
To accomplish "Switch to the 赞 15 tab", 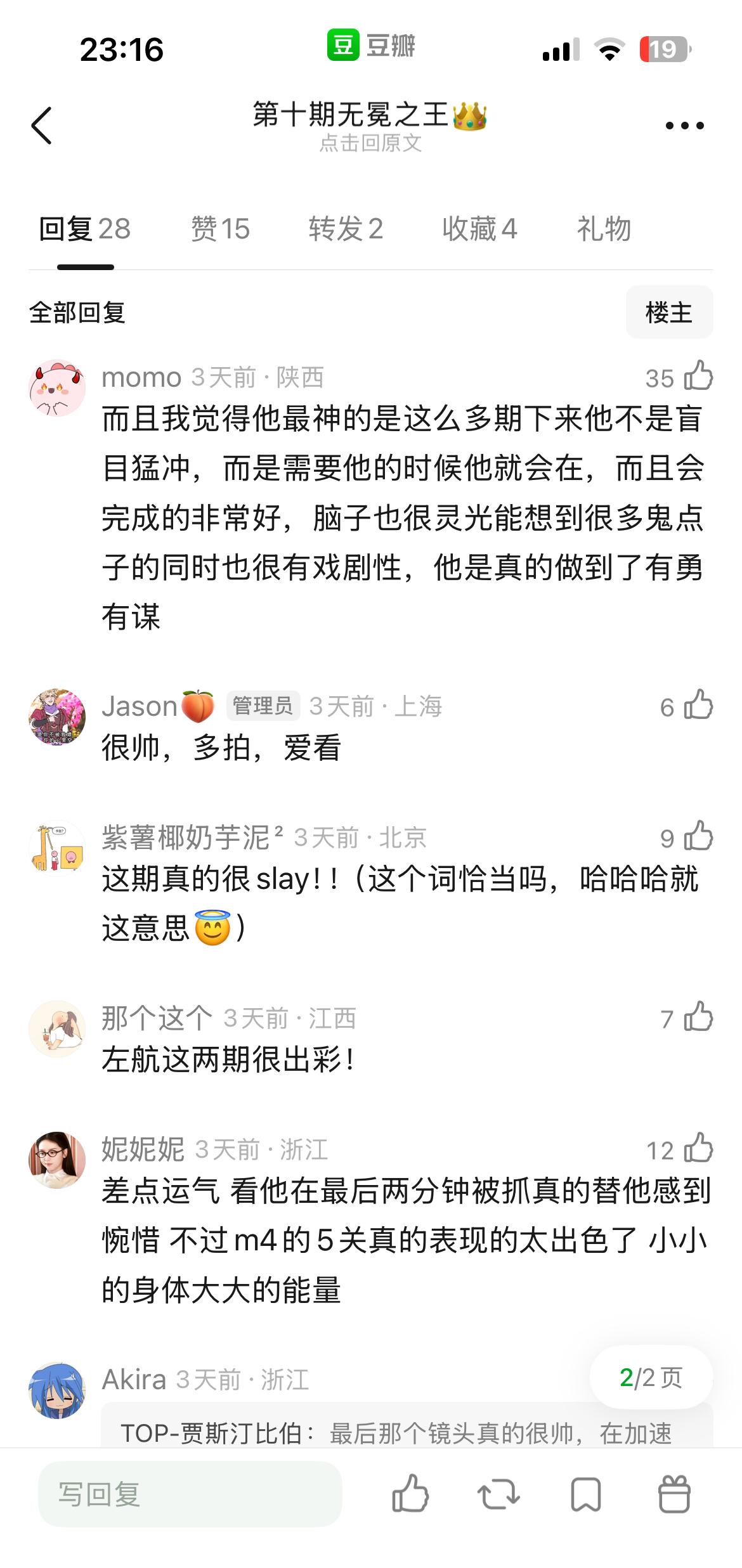I will point(220,229).
